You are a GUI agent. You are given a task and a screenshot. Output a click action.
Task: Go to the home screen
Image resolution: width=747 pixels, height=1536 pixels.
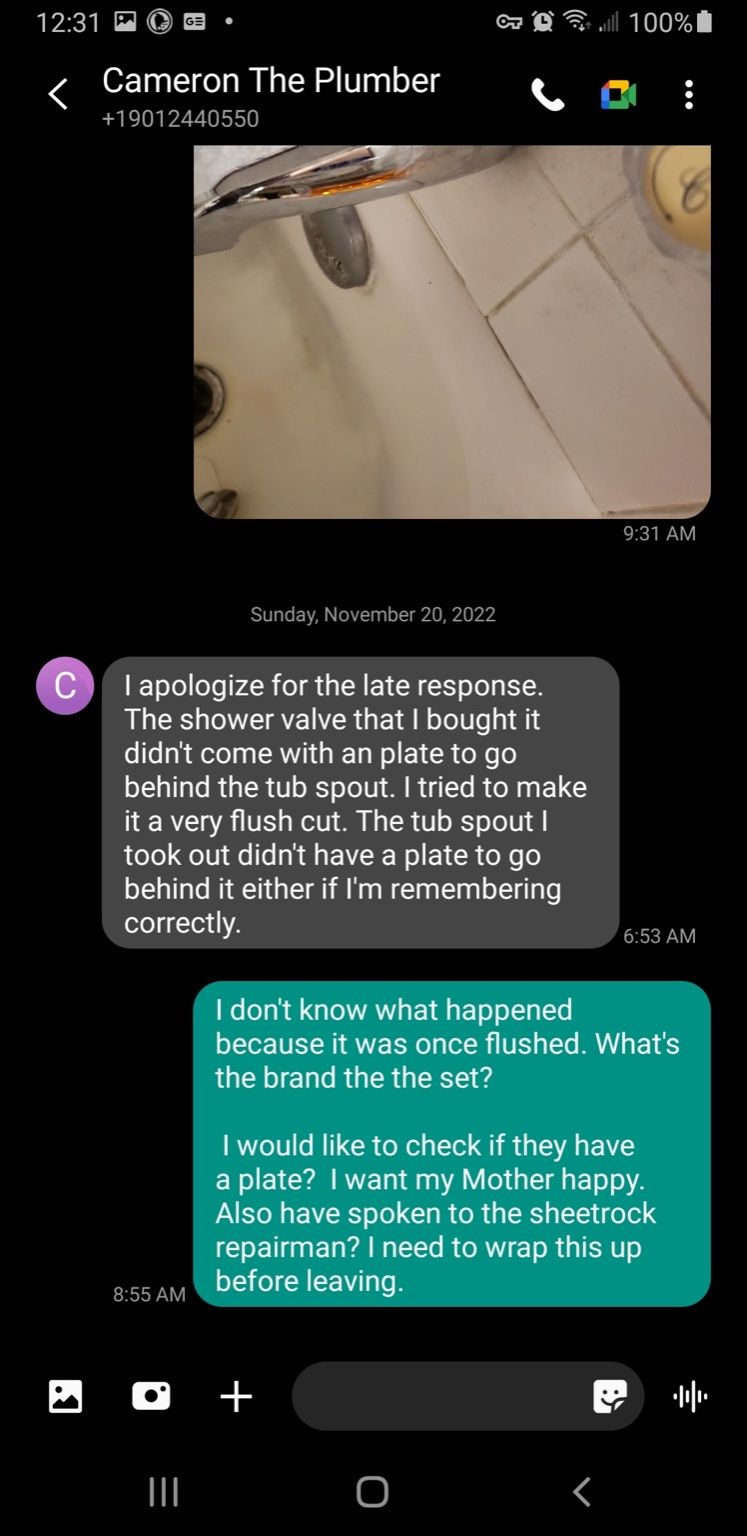pyautogui.click(x=372, y=1492)
